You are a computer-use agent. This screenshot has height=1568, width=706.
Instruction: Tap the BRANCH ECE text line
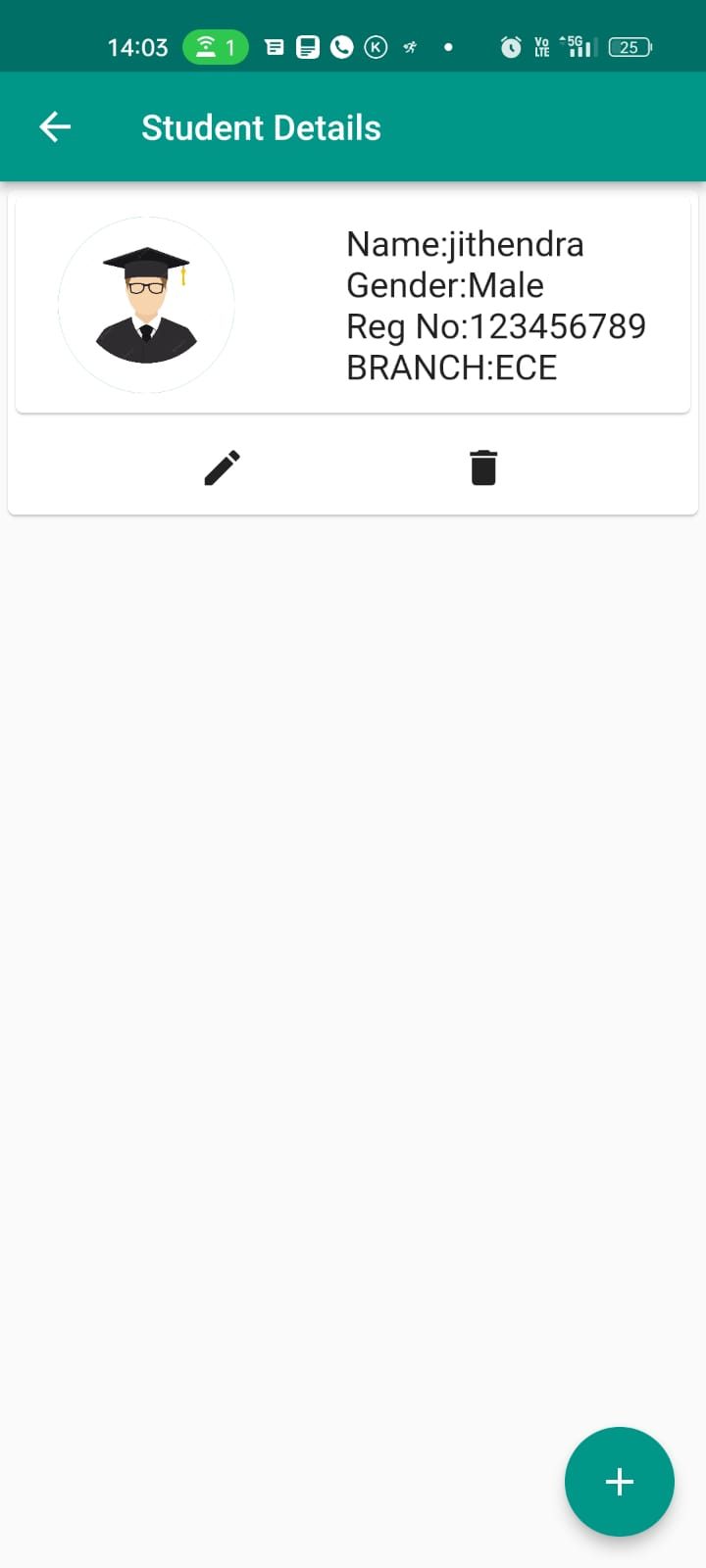click(451, 367)
